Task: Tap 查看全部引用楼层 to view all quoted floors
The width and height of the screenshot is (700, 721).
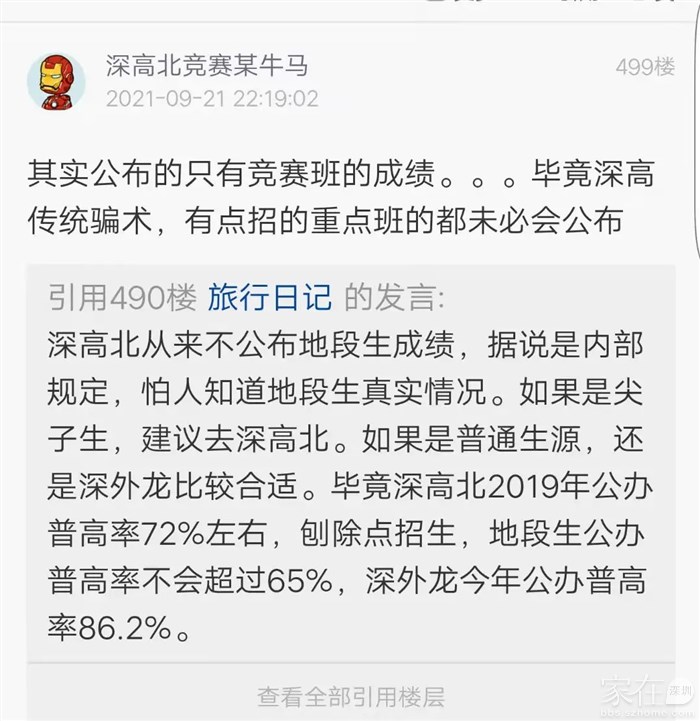Action: 350,697
